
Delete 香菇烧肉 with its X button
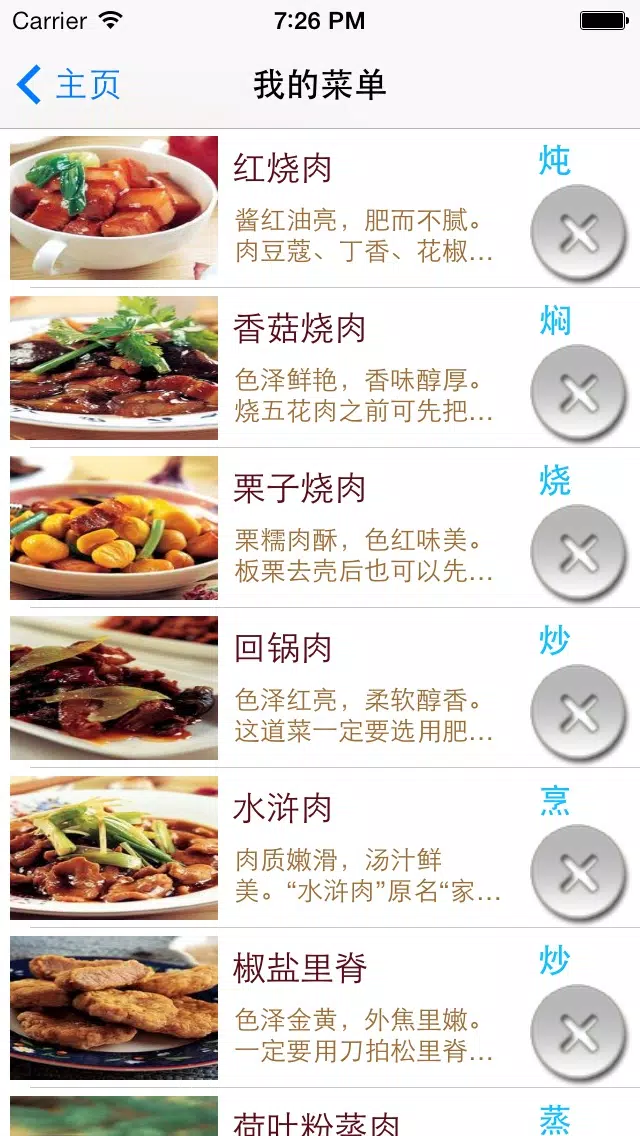point(578,393)
